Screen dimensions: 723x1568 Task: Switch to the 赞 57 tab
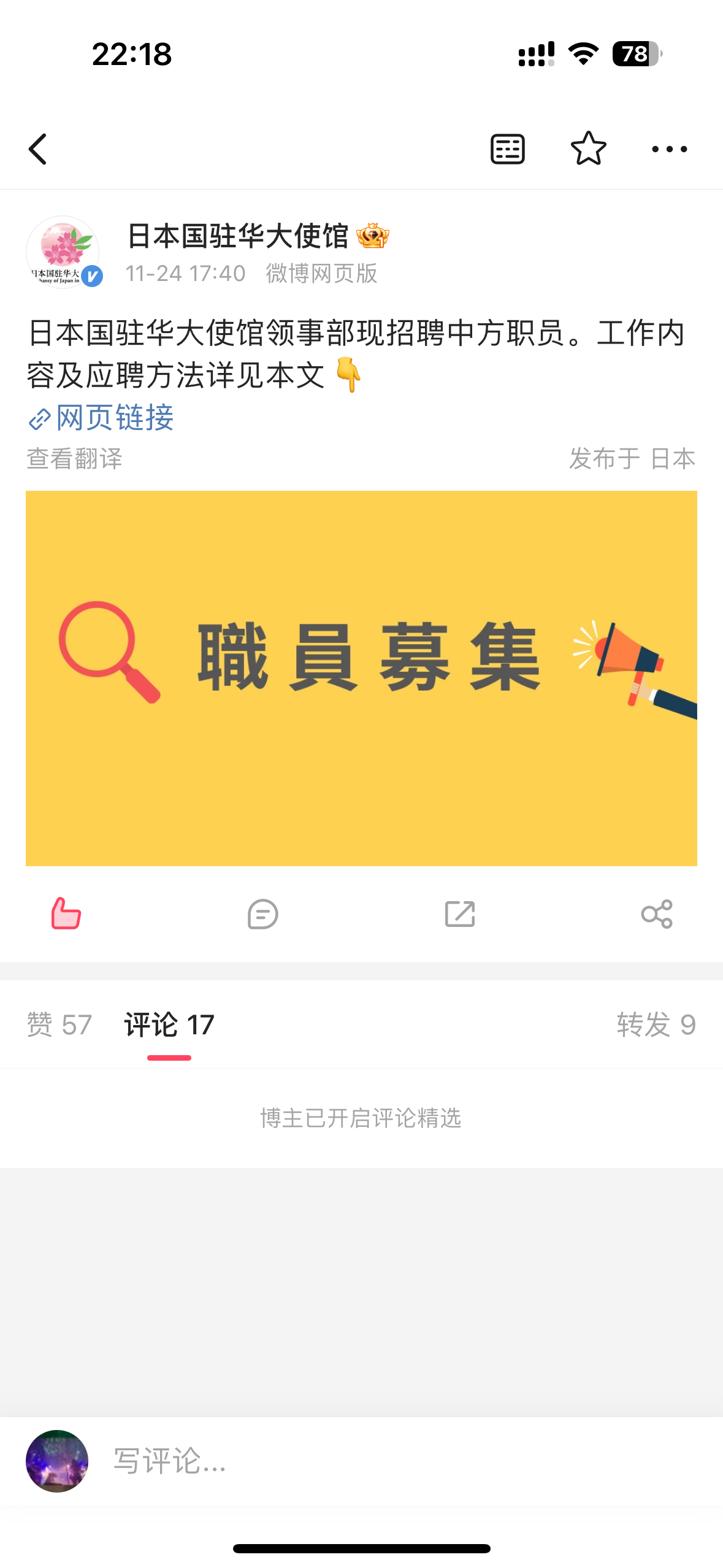[x=59, y=1025]
